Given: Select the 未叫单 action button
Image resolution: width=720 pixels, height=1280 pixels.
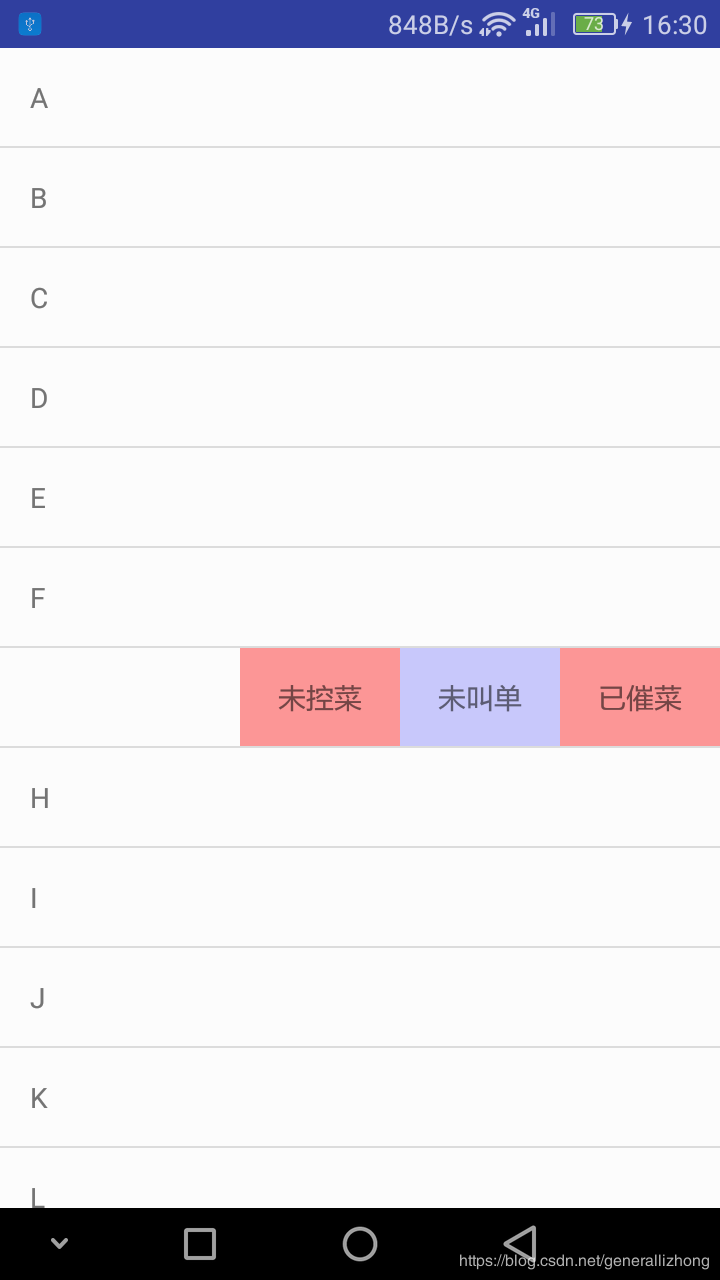Looking at the screenshot, I should (480, 697).
